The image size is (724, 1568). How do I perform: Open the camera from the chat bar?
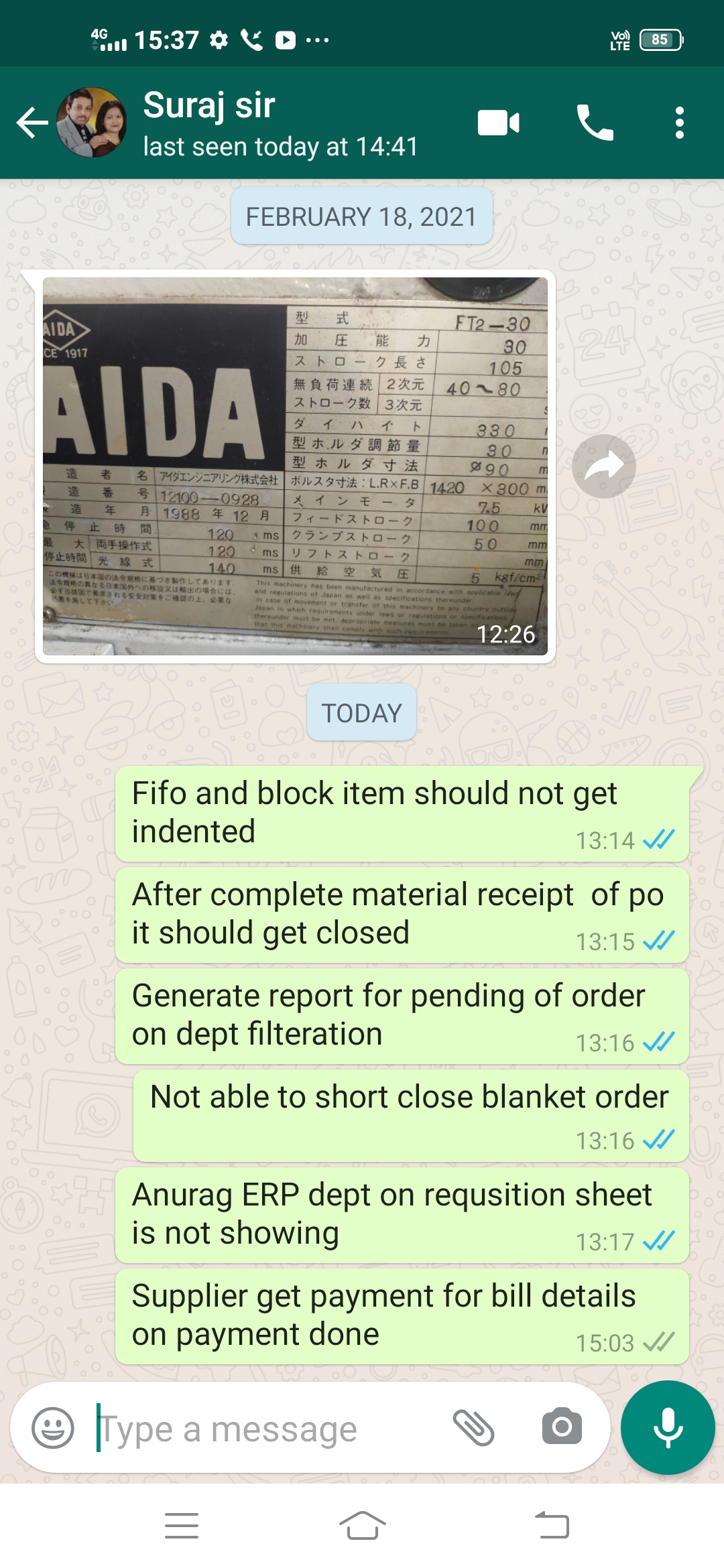(562, 1428)
